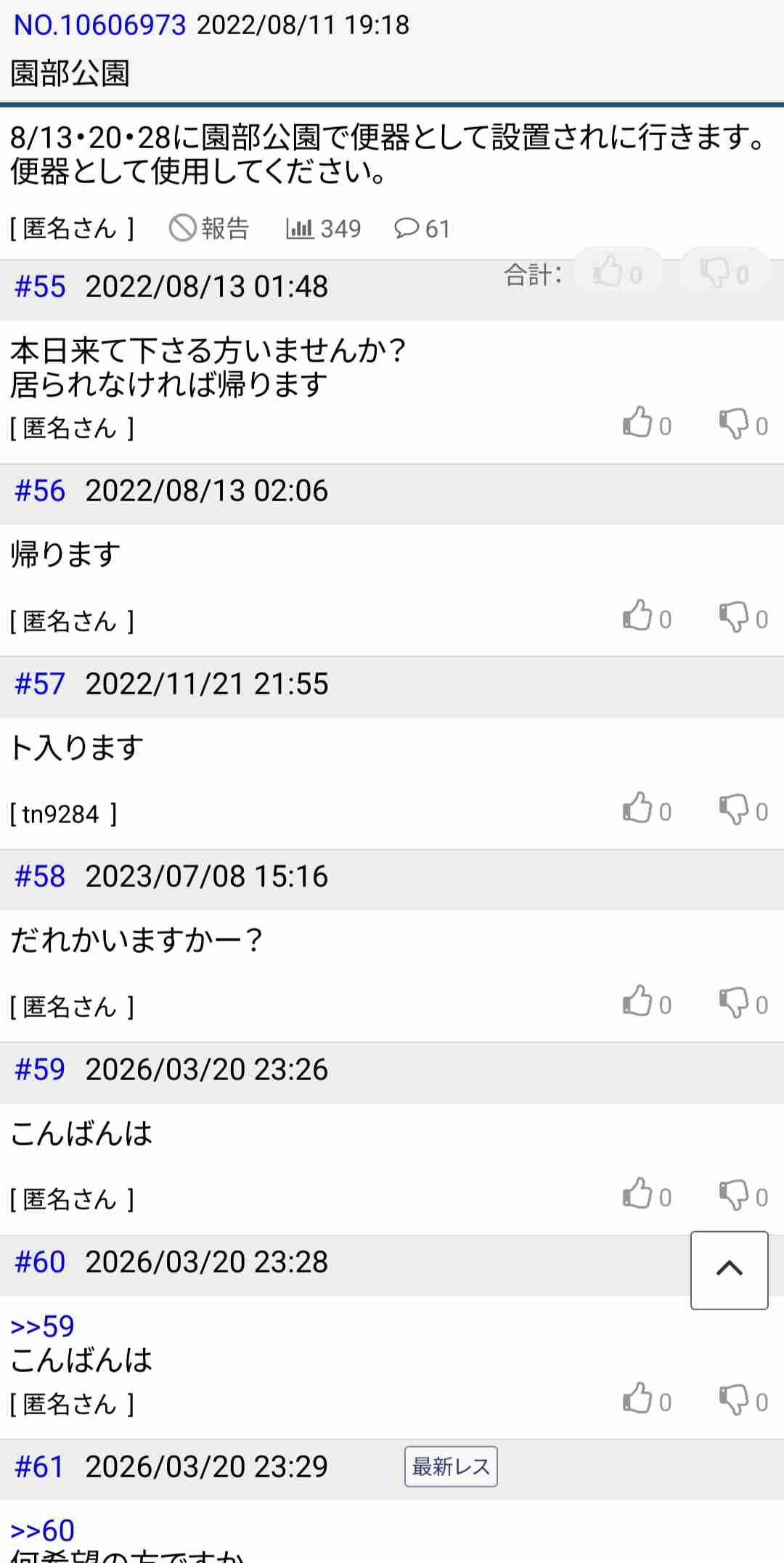Jump back to top of page
Screen dimensions: 784x1563
(x=729, y=1270)
